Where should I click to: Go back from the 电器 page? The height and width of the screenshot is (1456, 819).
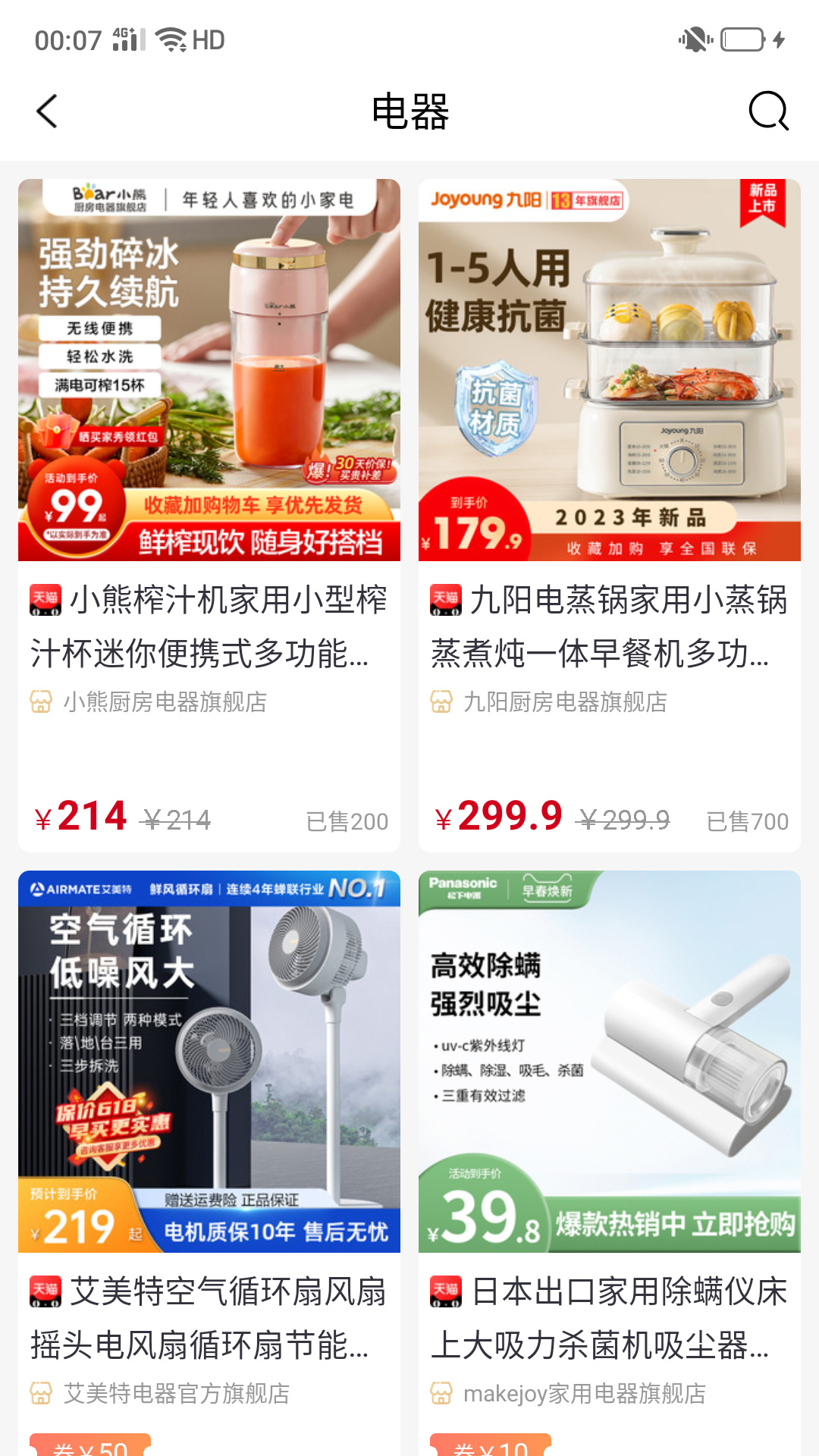(x=47, y=111)
